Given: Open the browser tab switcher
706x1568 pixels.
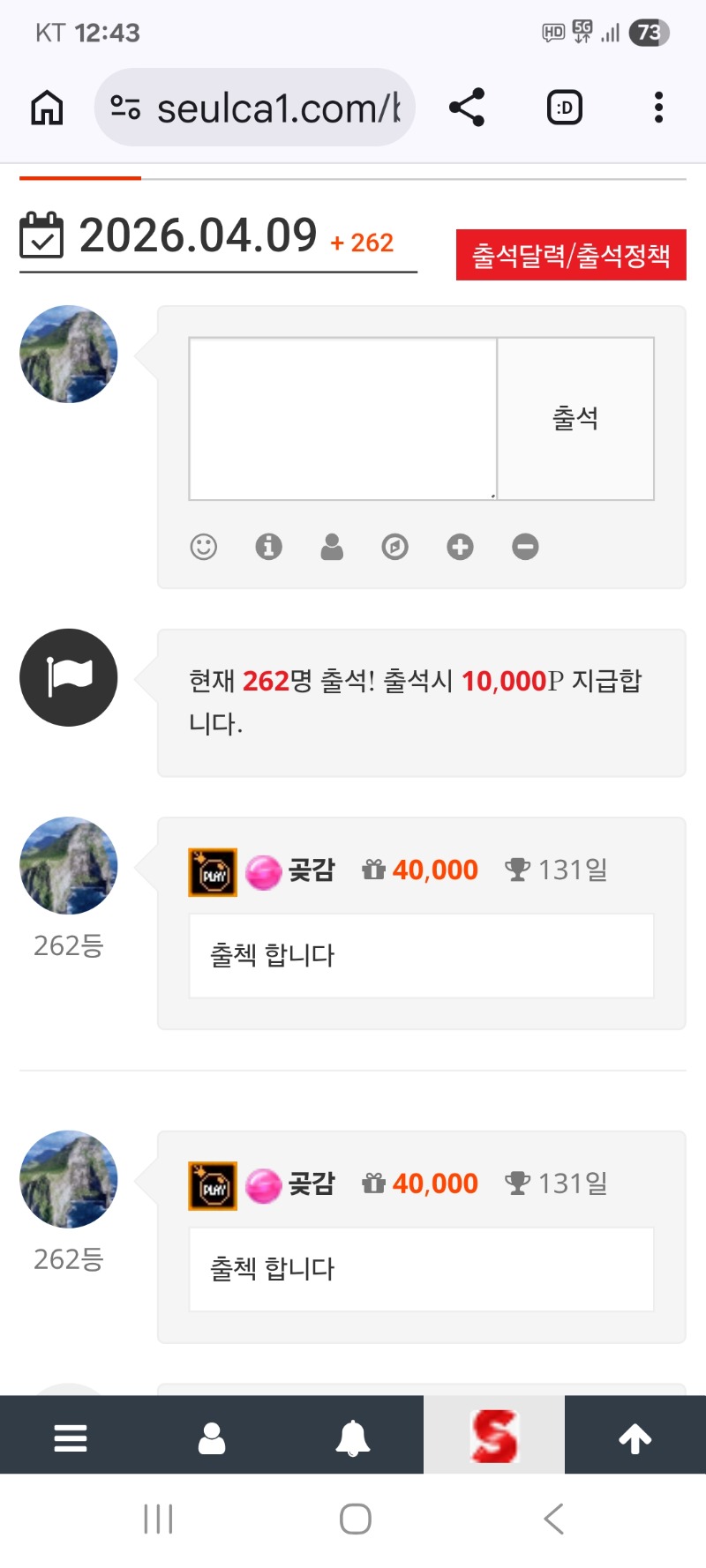Looking at the screenshot, I should tap(565, 108).
